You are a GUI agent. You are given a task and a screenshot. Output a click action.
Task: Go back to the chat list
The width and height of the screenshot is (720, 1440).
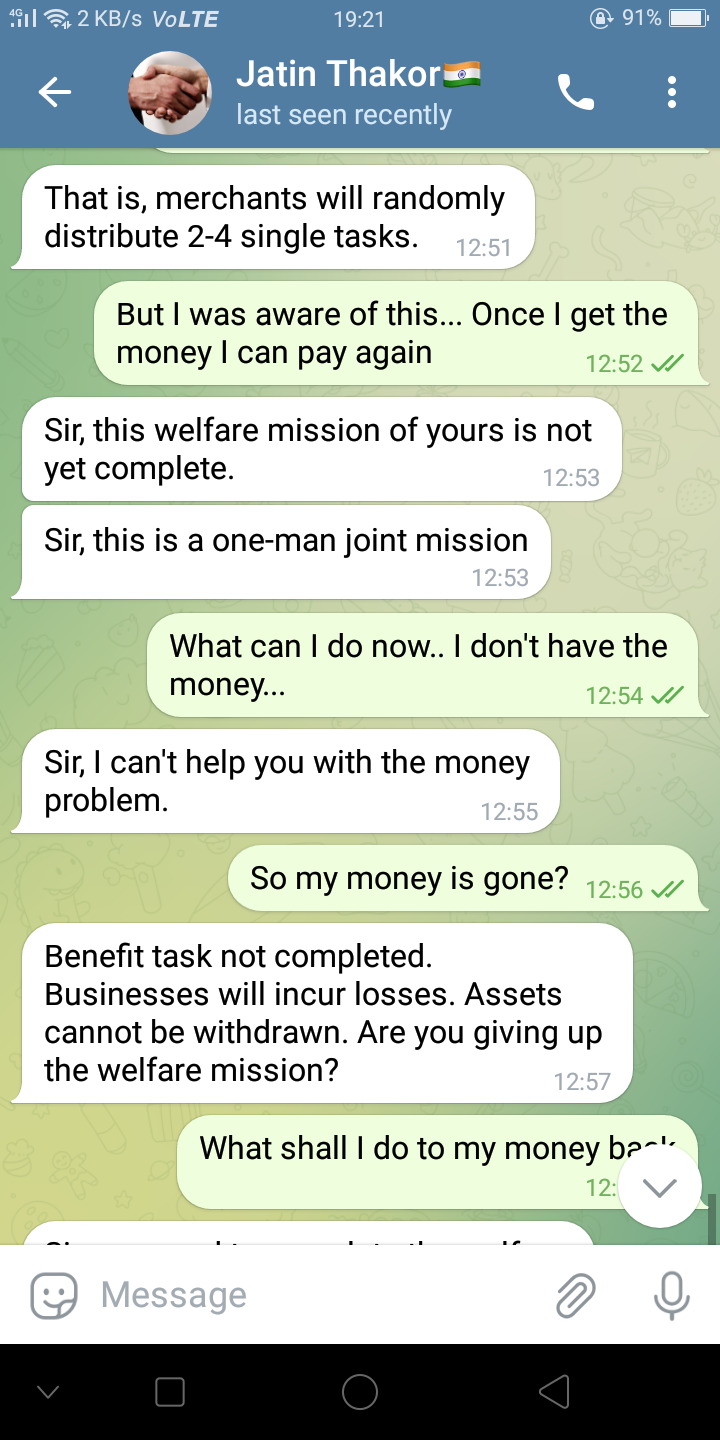(55, 93)
